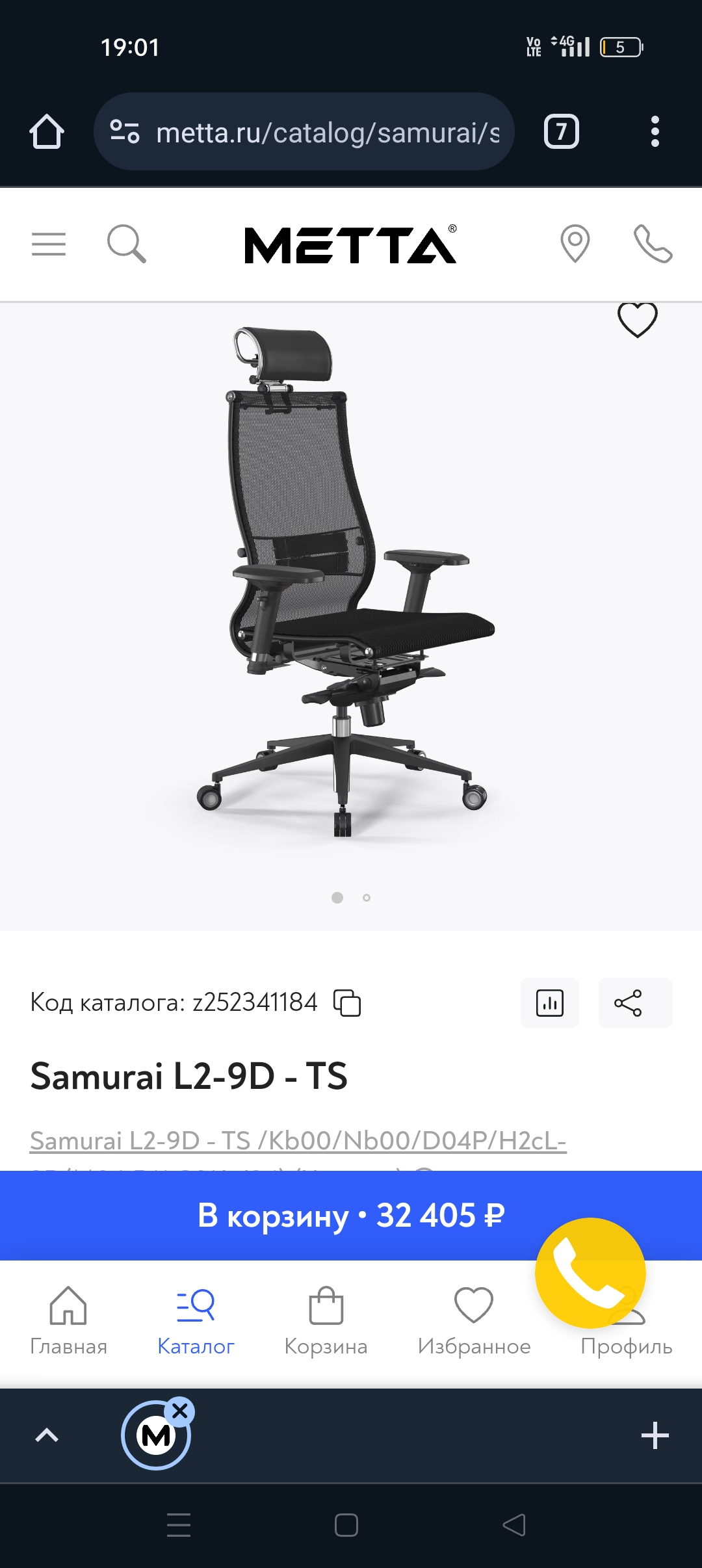Open the browser overflow menu
The height and width of the screenshot is (1568, 702).
coord(655,132)
